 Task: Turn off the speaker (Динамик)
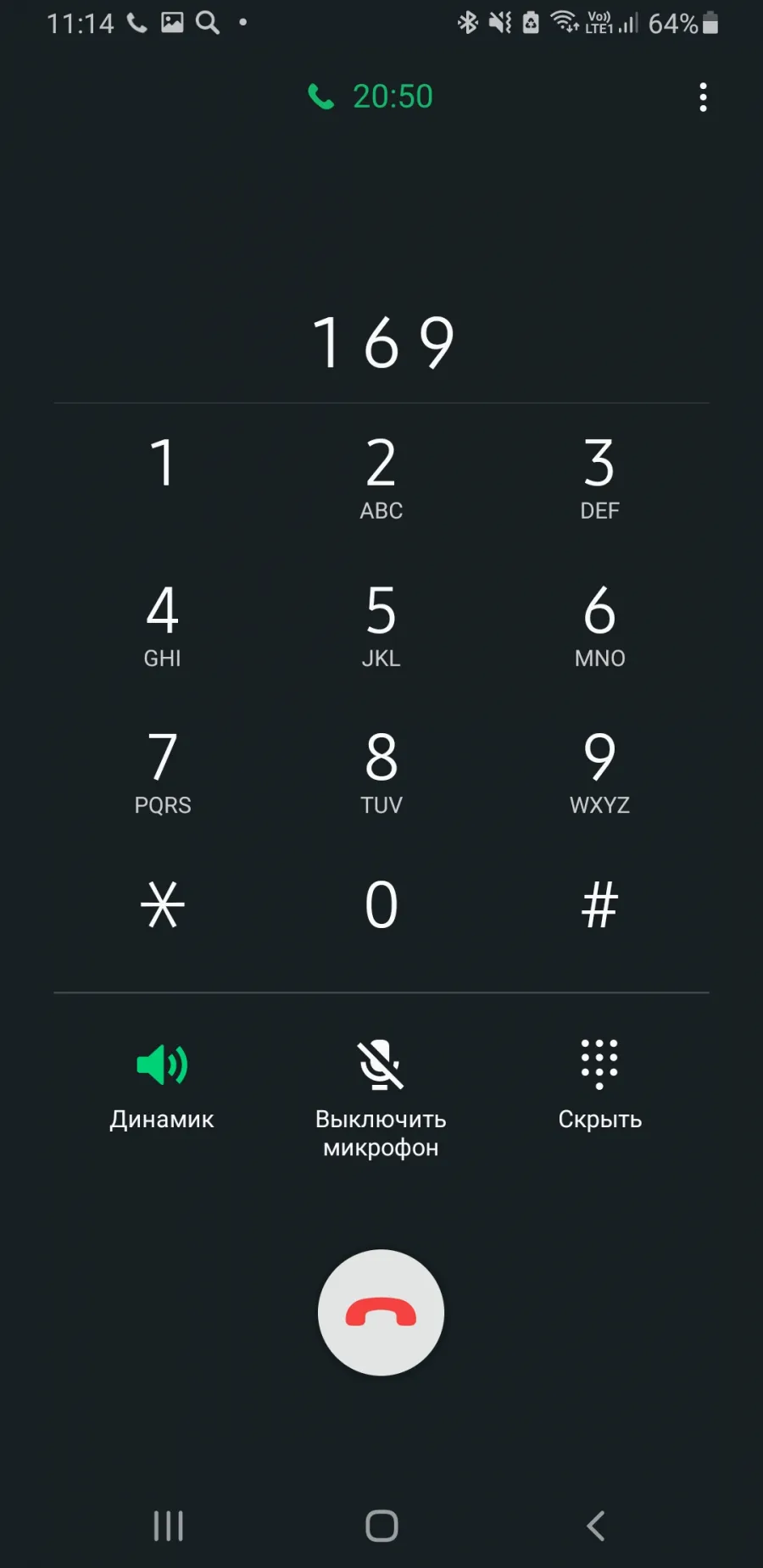(162, 1086)
